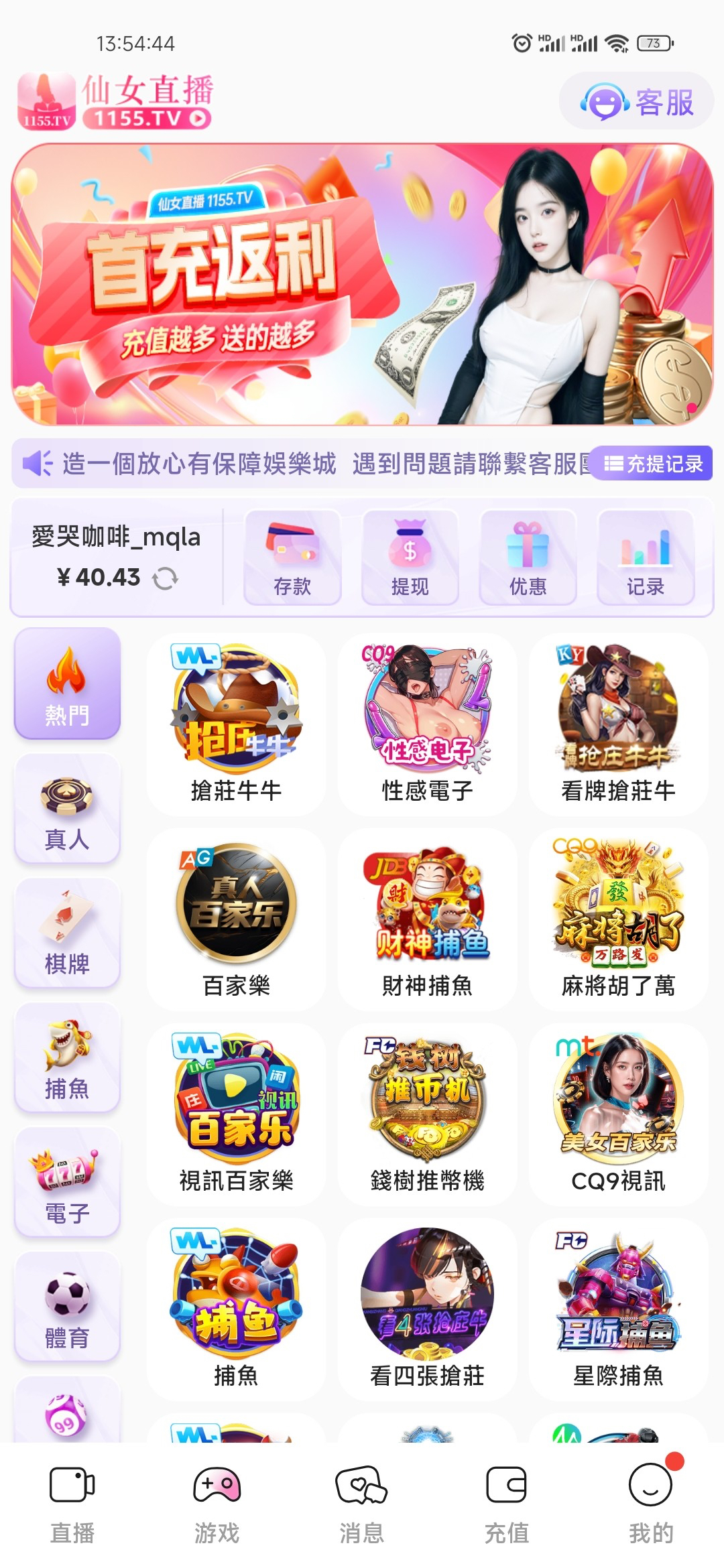The width and height of the screenshot is (724, 1568).
Task: Refresh the account balance
Action: (x=165, y=578)
